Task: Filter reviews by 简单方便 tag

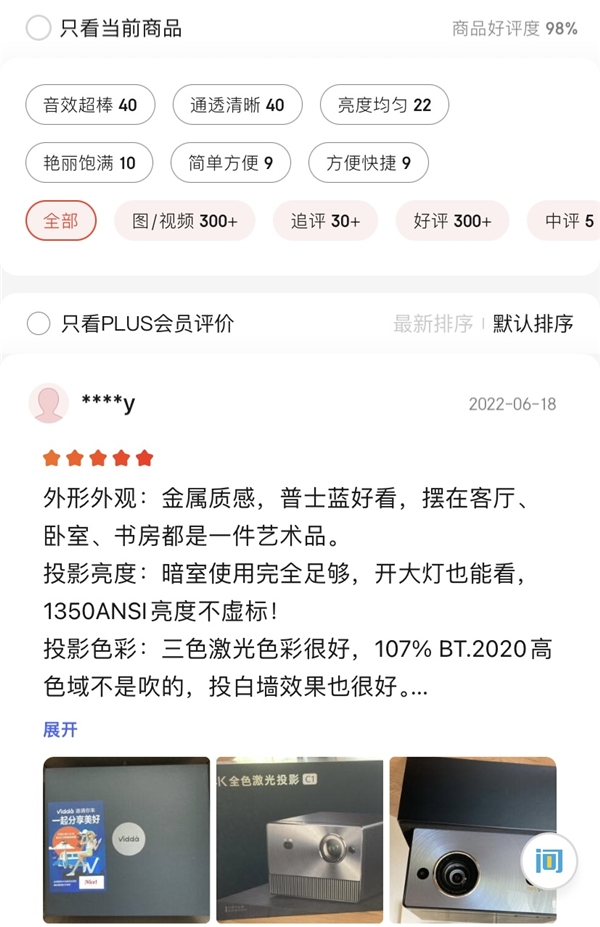Action: pyautogui.click(x=231, y=162)
